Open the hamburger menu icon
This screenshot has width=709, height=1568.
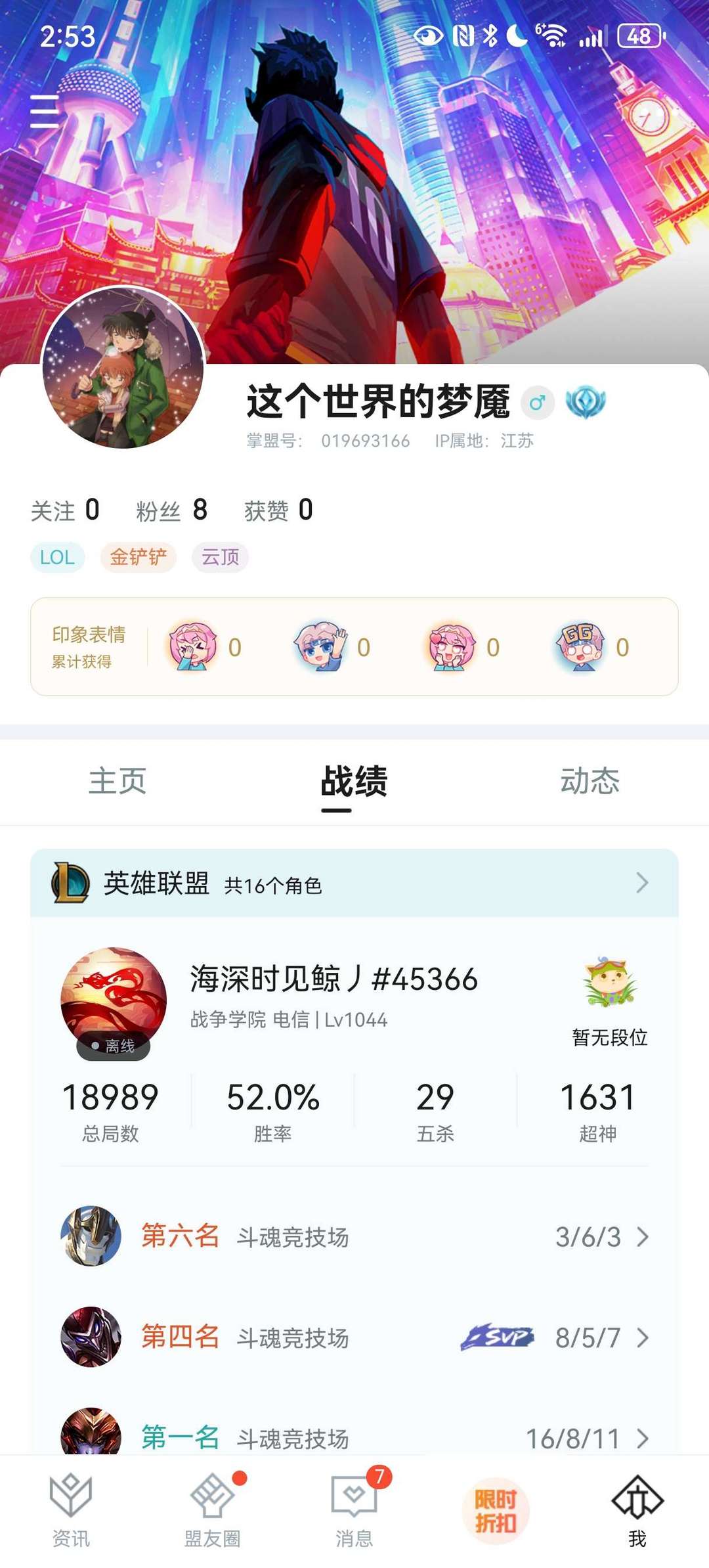pyautogui.click(x=45, y=111)
